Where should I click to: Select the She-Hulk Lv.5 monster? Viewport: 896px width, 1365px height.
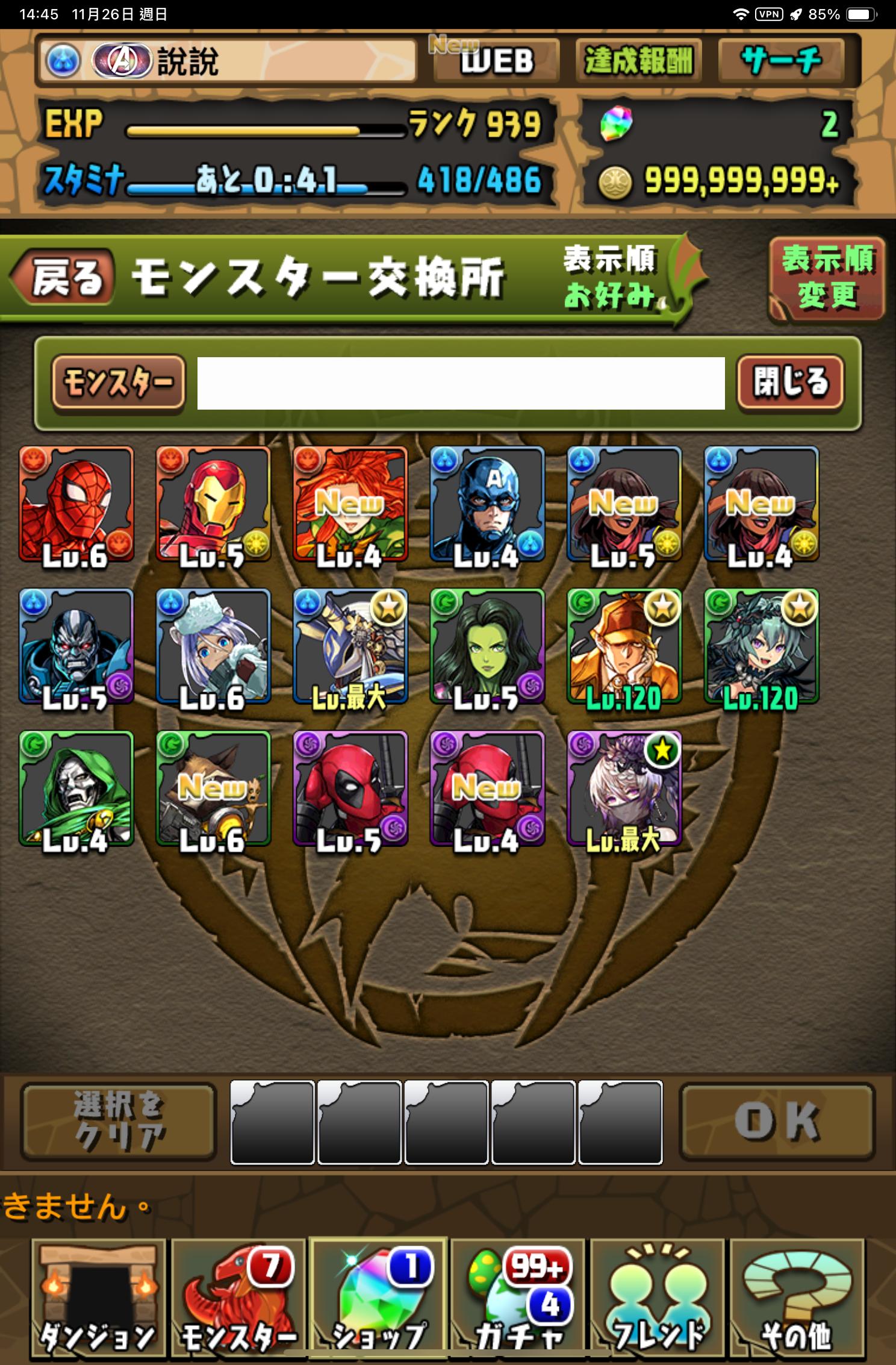[487, 646]
